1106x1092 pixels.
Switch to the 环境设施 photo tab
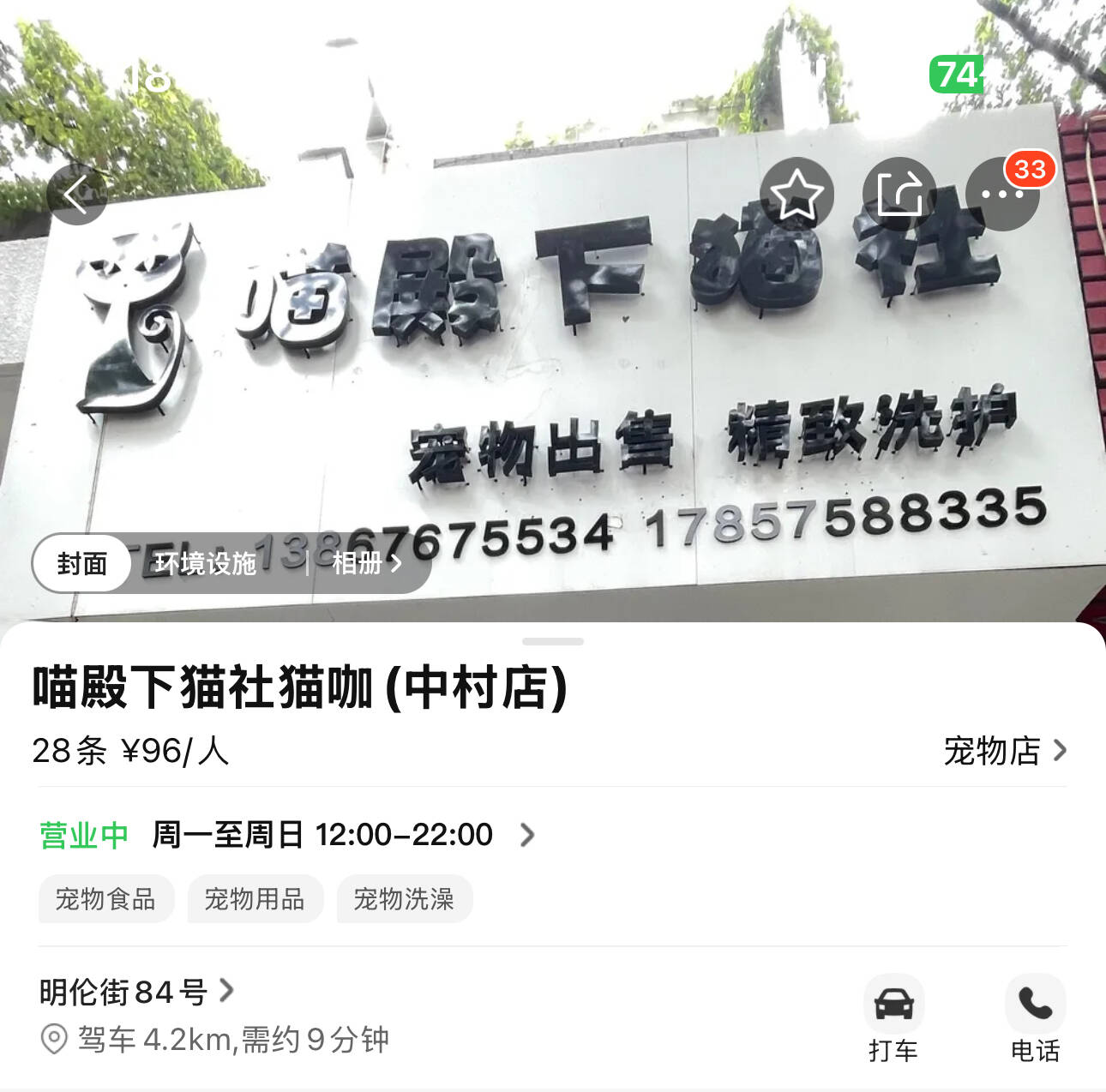(x=206, y=564)
